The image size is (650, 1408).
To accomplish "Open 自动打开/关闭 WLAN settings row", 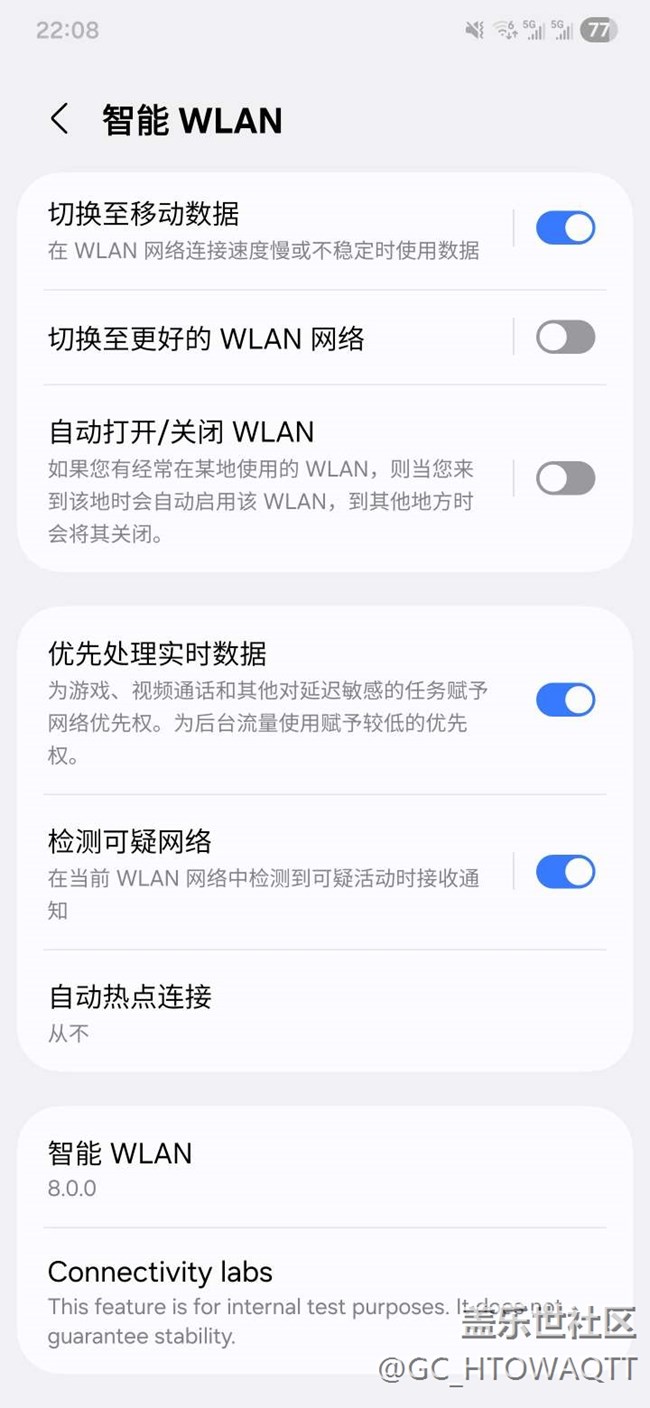I will (265, 480).
